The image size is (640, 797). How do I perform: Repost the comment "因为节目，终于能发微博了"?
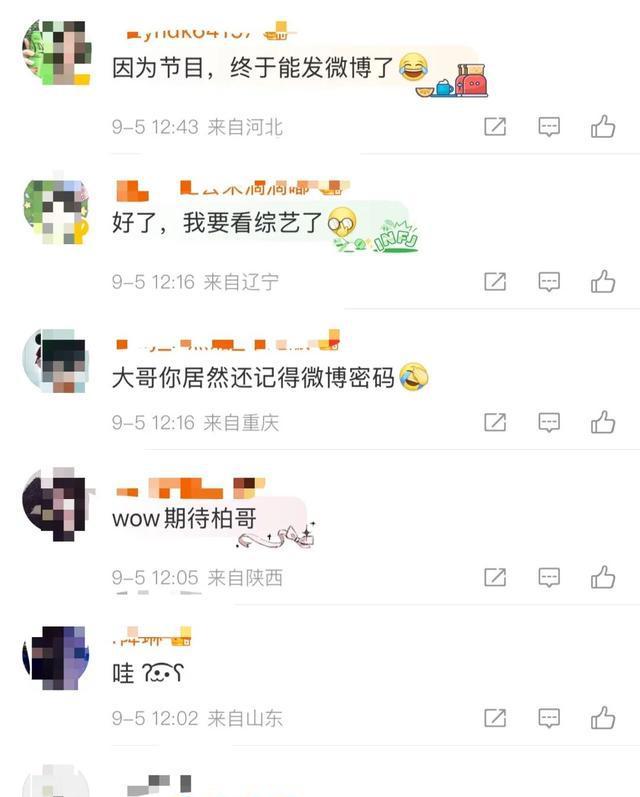pyautogui.click(x=495, y=127)
